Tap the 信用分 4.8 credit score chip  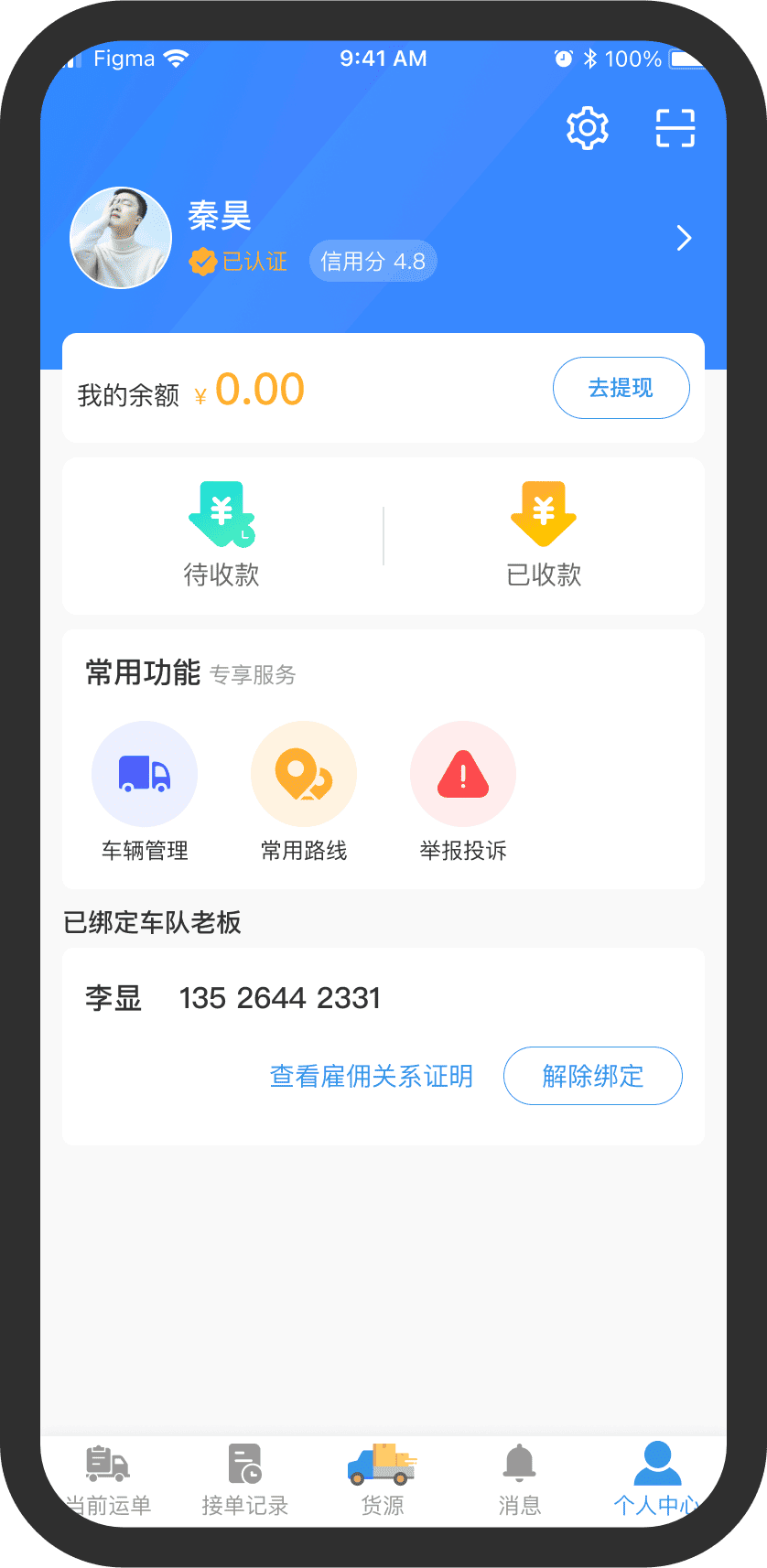373,262
